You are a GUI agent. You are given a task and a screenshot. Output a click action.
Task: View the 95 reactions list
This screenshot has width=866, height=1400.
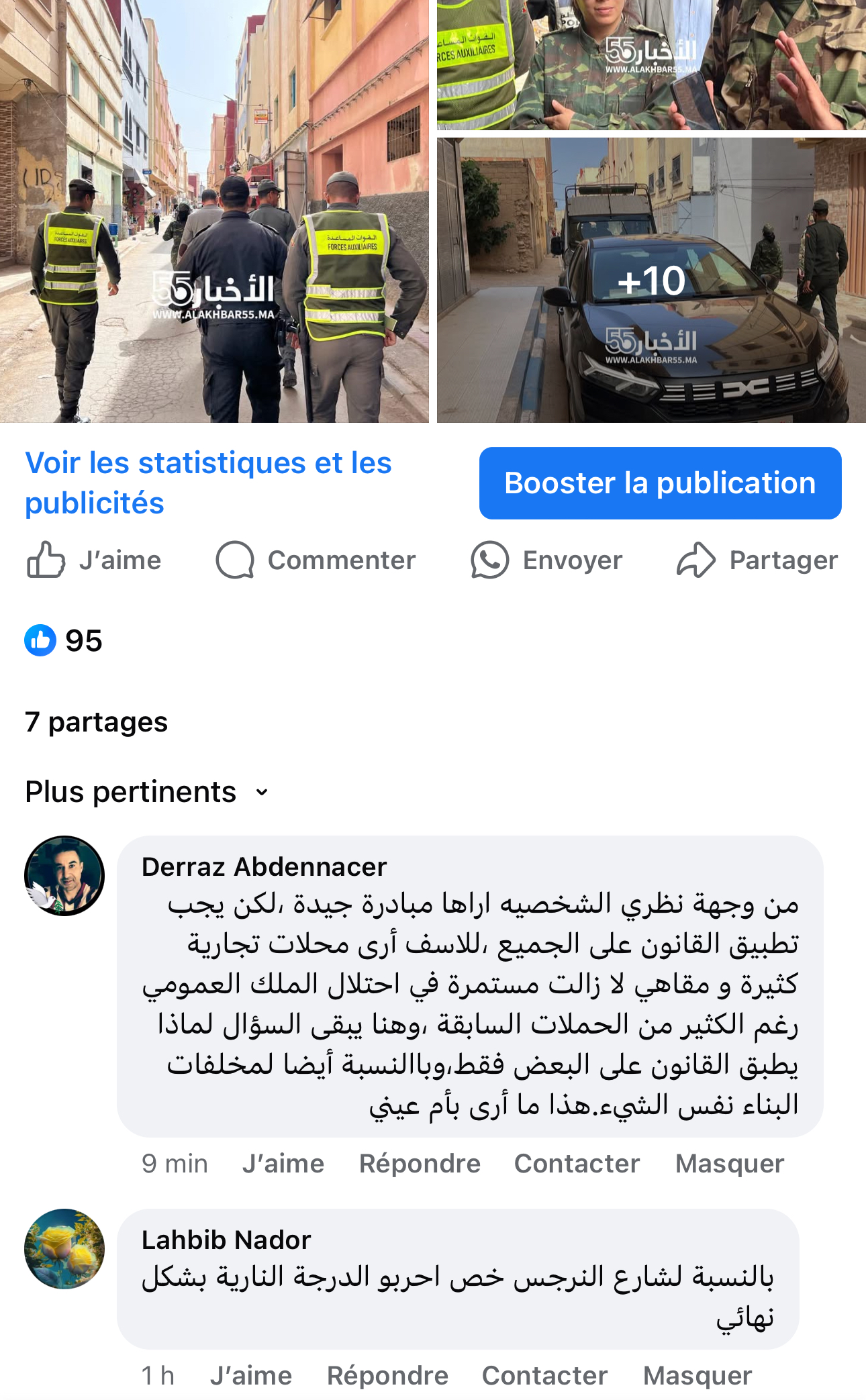[x=64, y=640]
